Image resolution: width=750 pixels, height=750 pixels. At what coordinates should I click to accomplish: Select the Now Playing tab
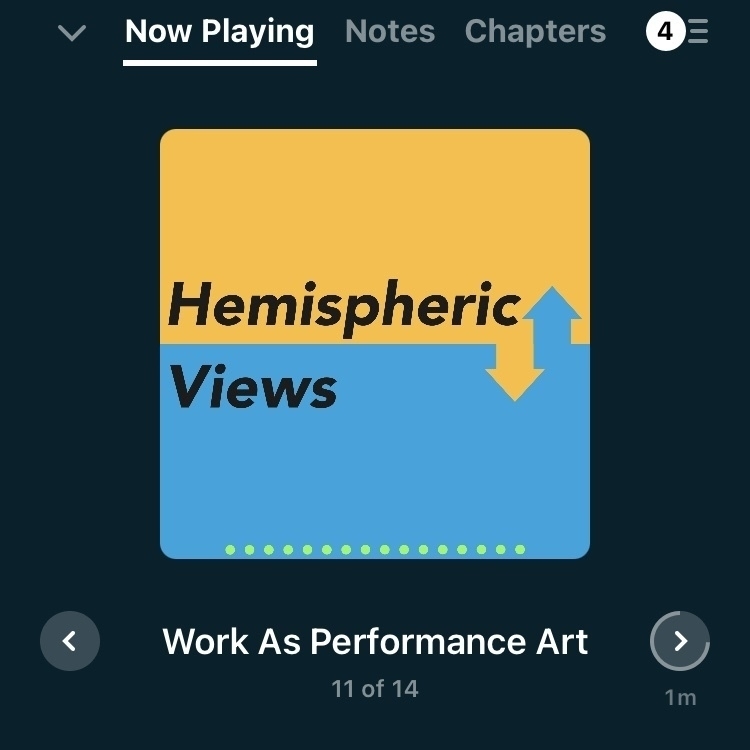point(219,32)
